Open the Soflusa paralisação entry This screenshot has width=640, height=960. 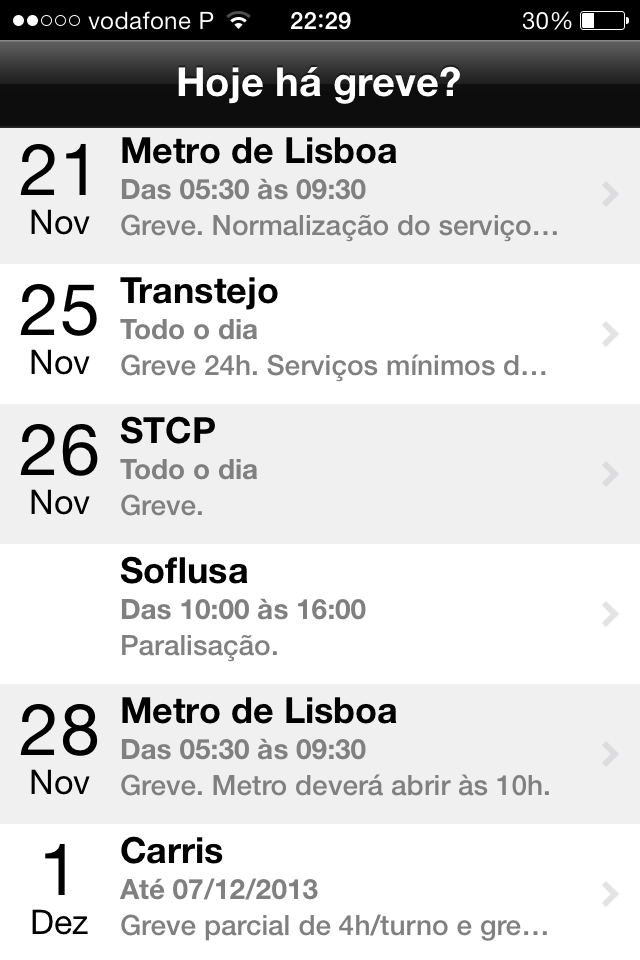coord(320,615)
